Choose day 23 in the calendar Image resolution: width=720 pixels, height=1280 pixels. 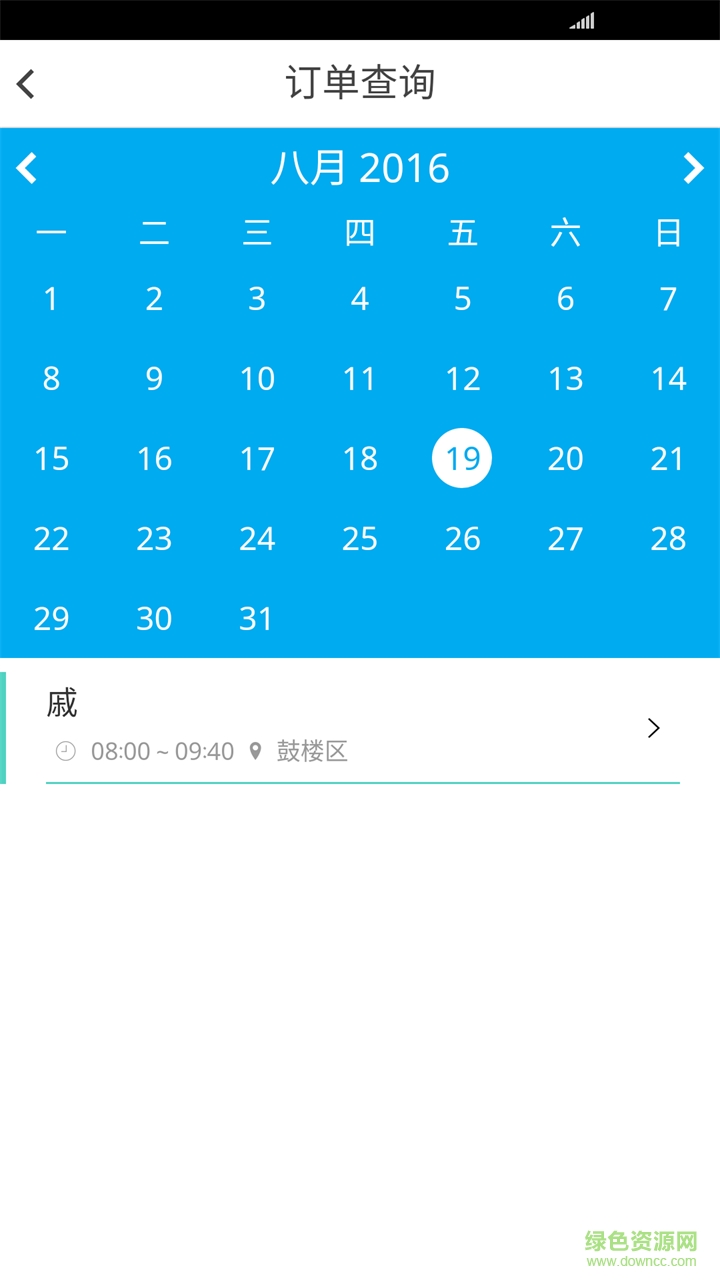[x=154, y=539]
